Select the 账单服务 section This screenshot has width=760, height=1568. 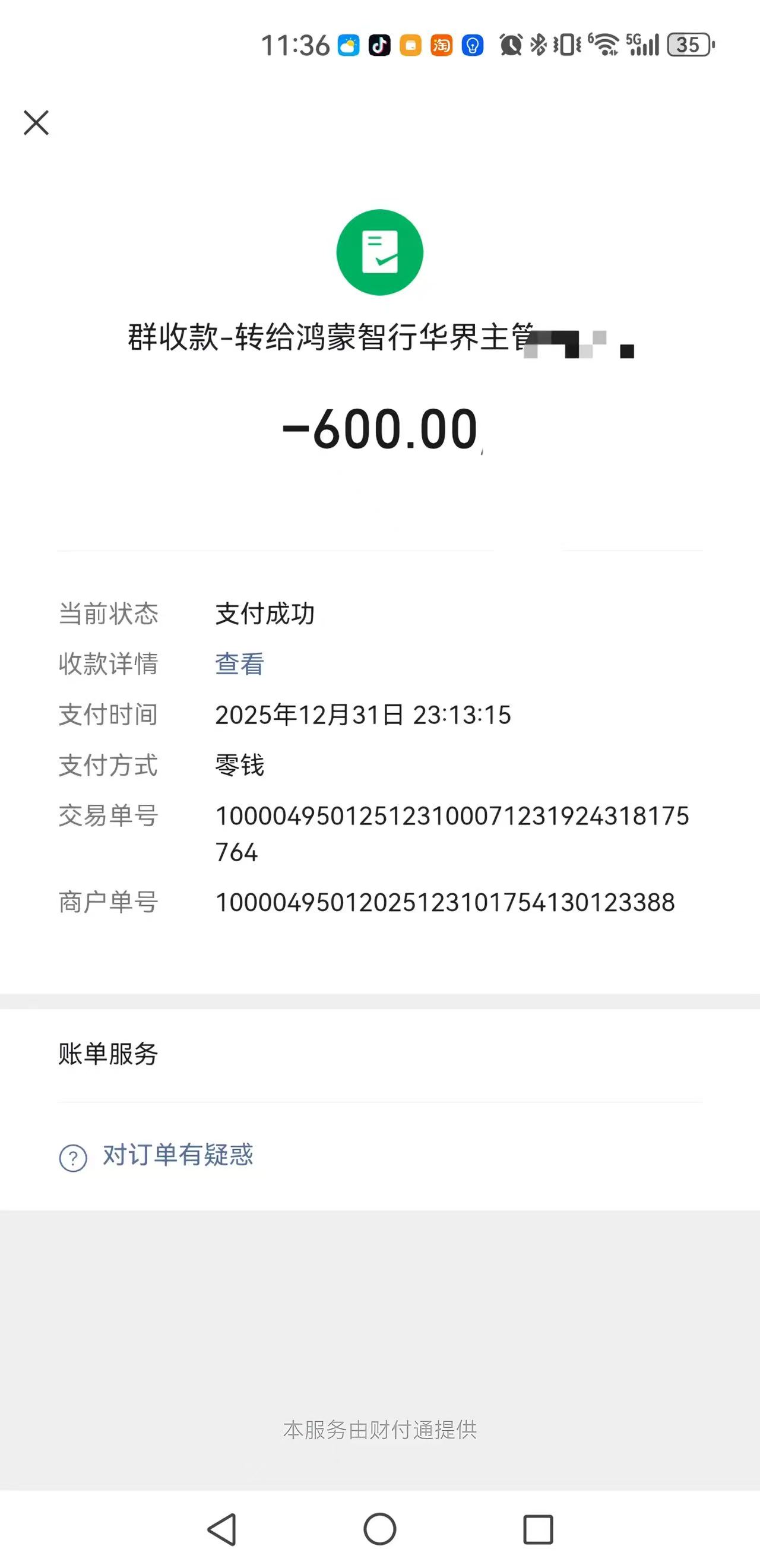tap(107, 1052)
